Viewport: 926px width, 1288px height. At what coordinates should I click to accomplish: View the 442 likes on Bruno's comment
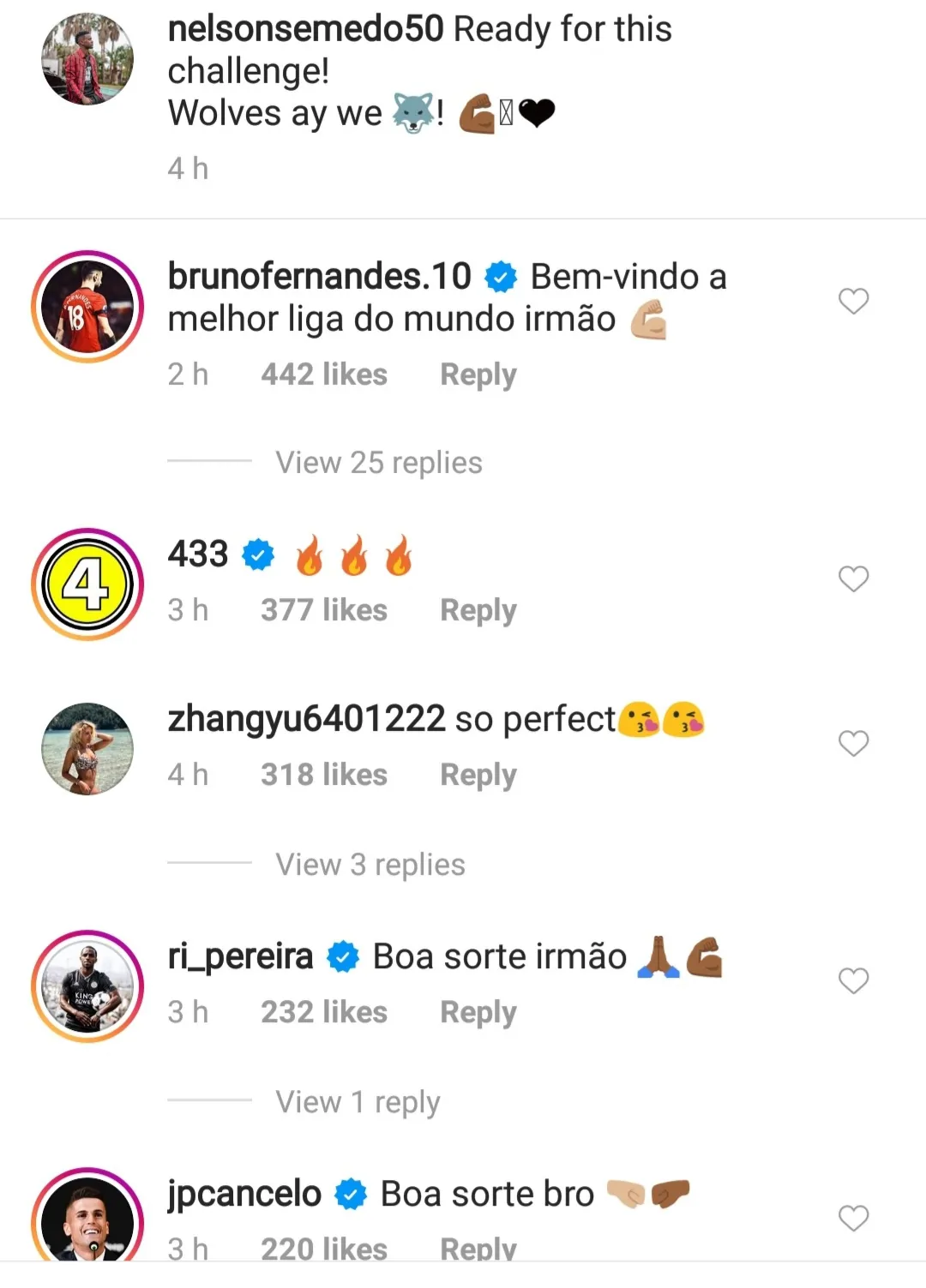click(323, 374)
